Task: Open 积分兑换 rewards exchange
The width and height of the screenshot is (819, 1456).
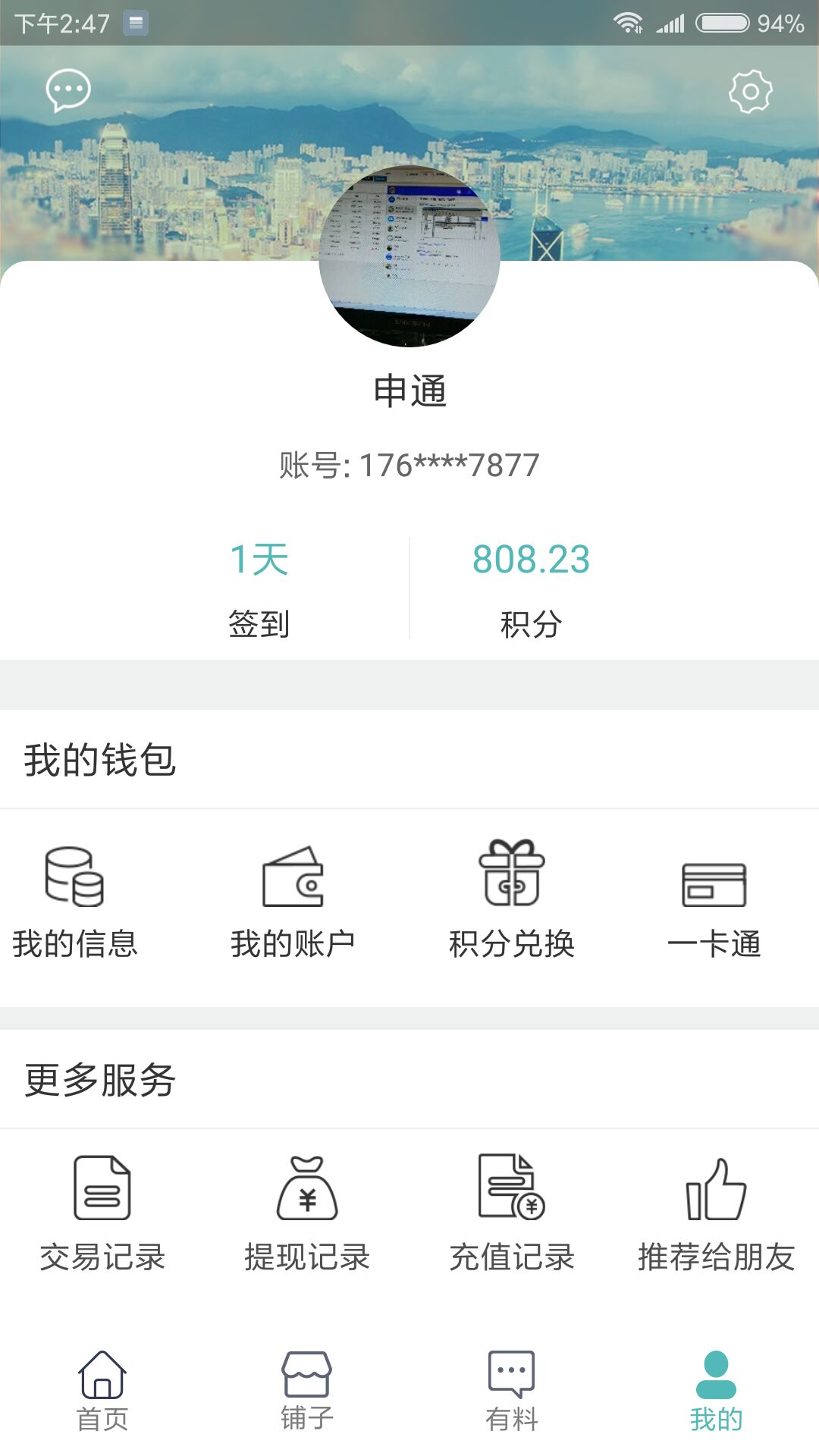Action: tap(512, 902)
